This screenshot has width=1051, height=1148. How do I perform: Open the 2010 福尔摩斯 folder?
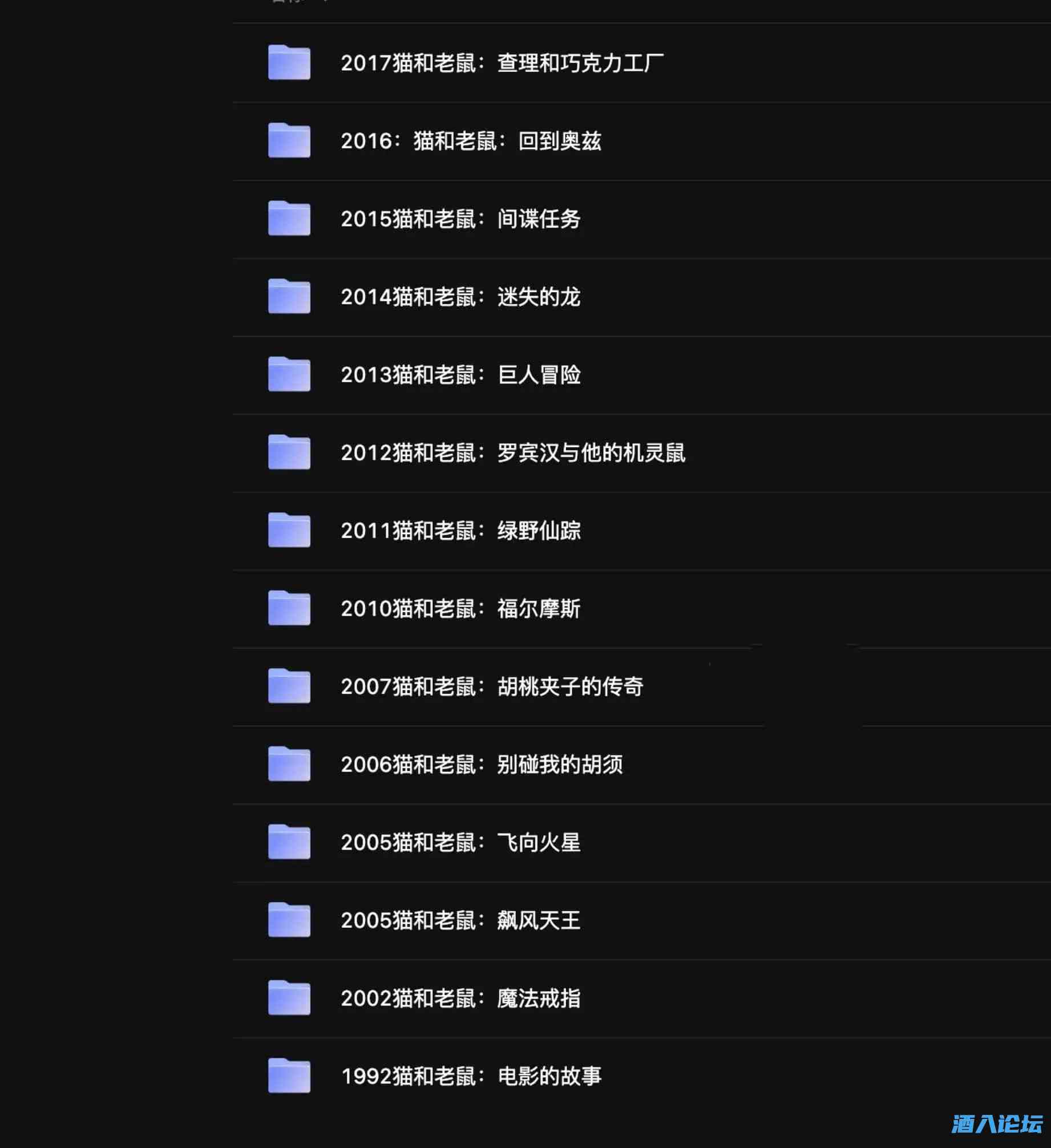click(x=460, y=609)
